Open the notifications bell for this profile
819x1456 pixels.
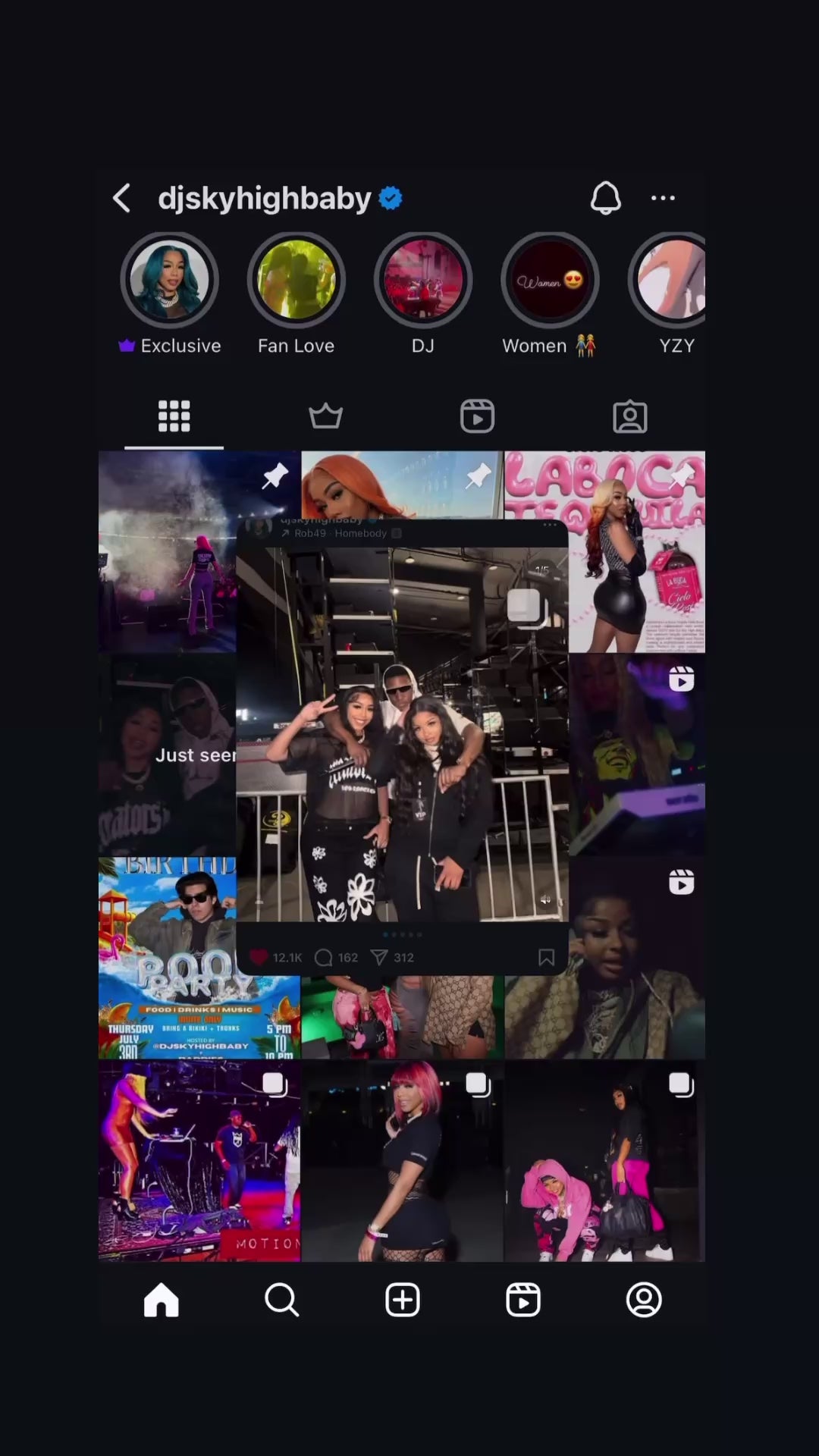pyautogui.click(x=605, y=199)
